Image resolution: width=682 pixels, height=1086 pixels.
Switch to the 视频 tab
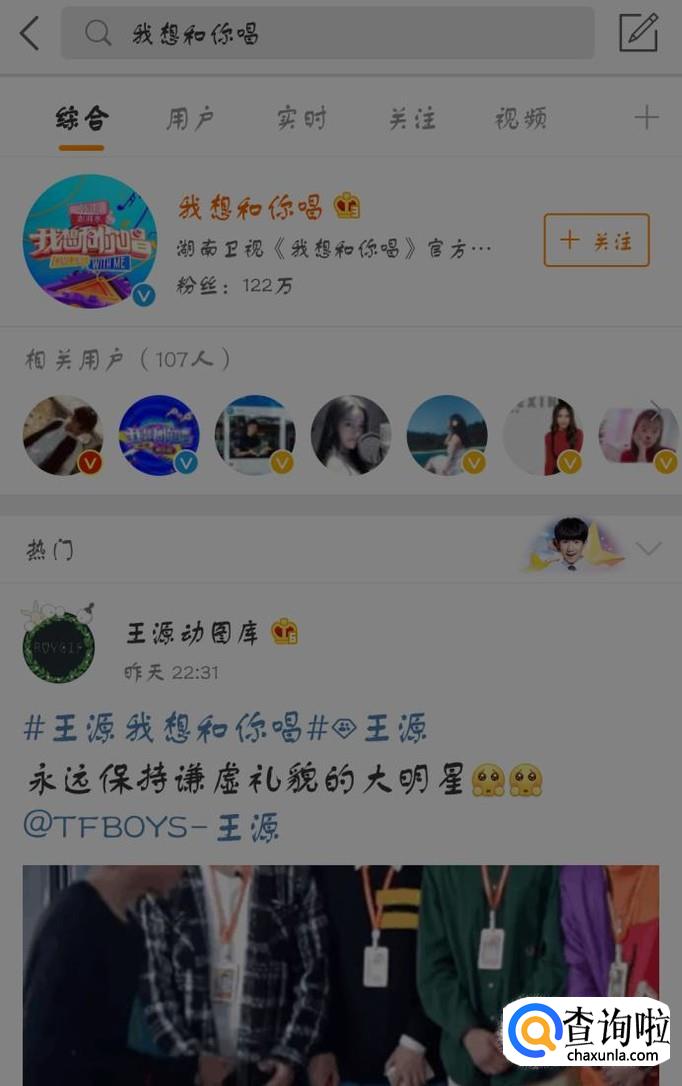(x=521, y=120)
